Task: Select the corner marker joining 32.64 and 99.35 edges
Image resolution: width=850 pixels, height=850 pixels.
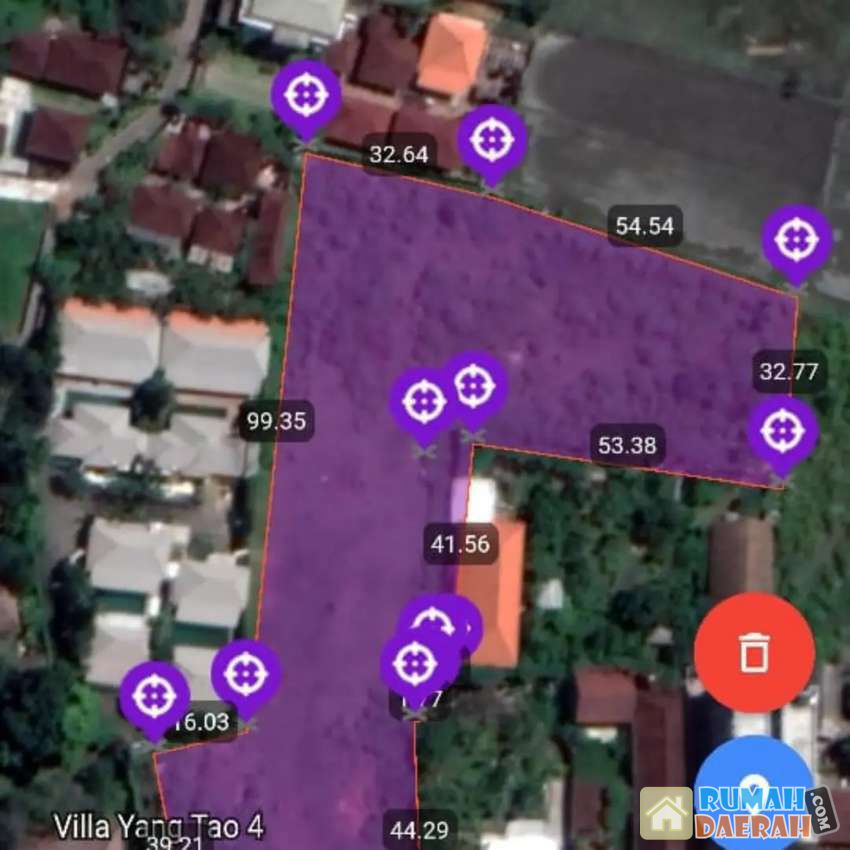Action: point(307,96)
